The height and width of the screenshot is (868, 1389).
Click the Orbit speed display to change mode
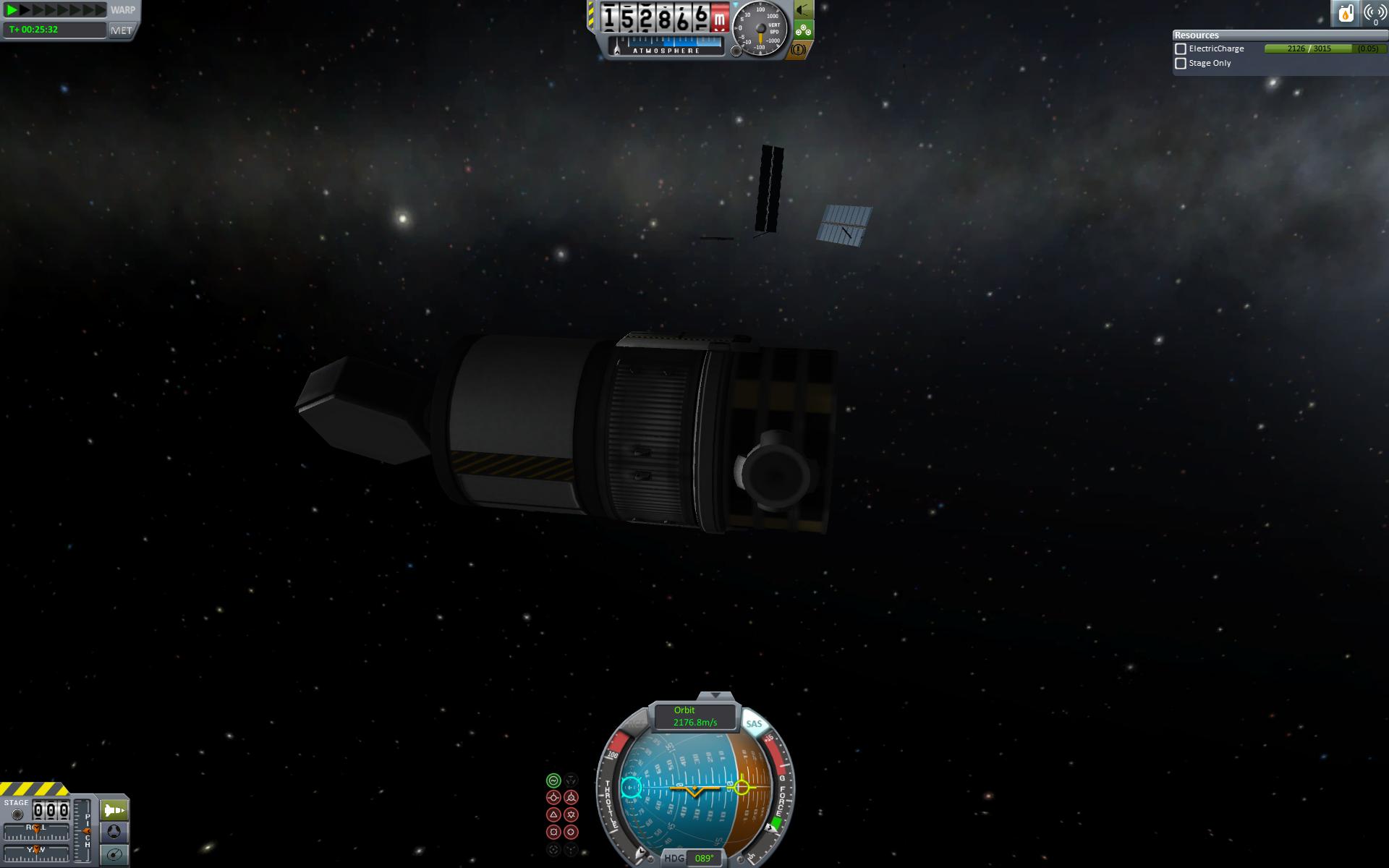point(694,716)
